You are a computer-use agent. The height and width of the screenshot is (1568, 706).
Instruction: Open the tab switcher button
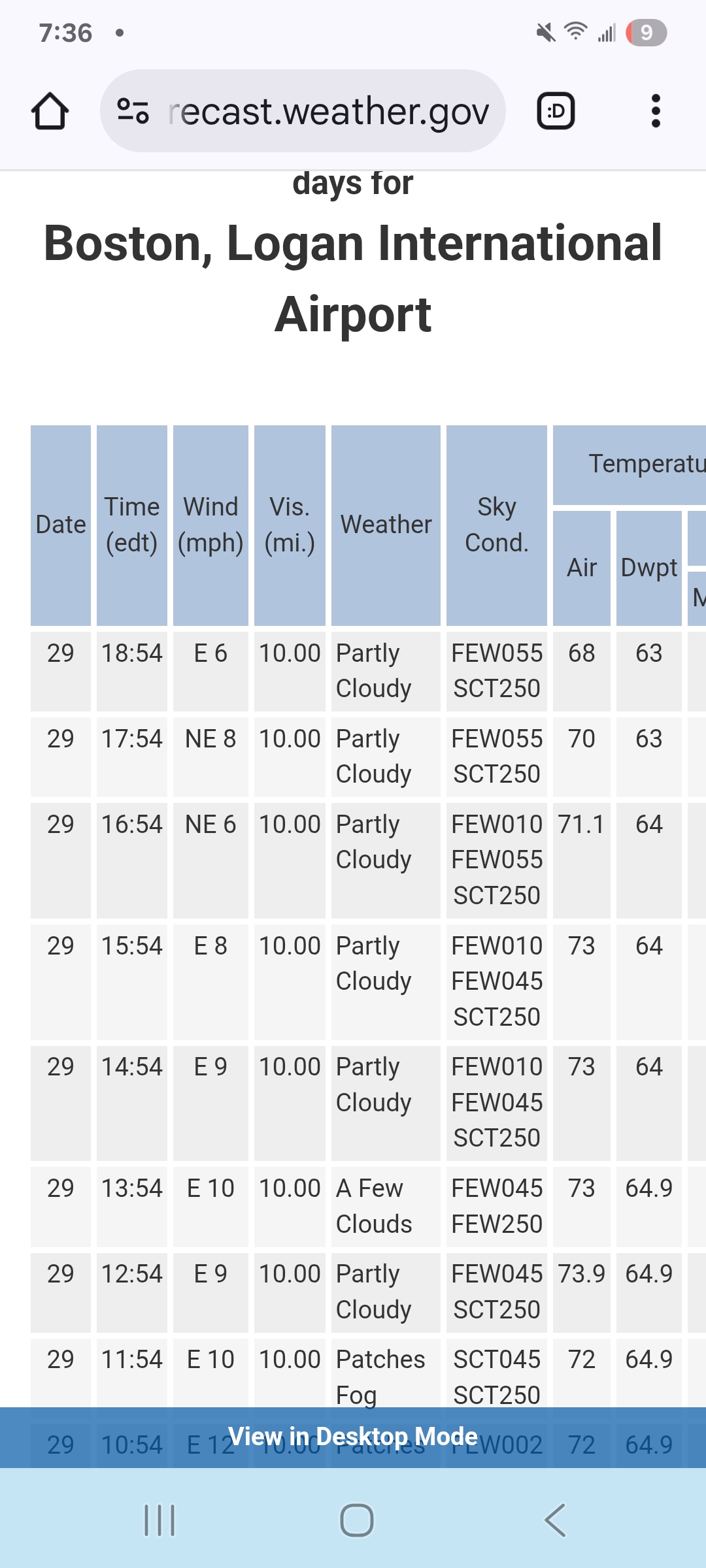click(556, 111)
